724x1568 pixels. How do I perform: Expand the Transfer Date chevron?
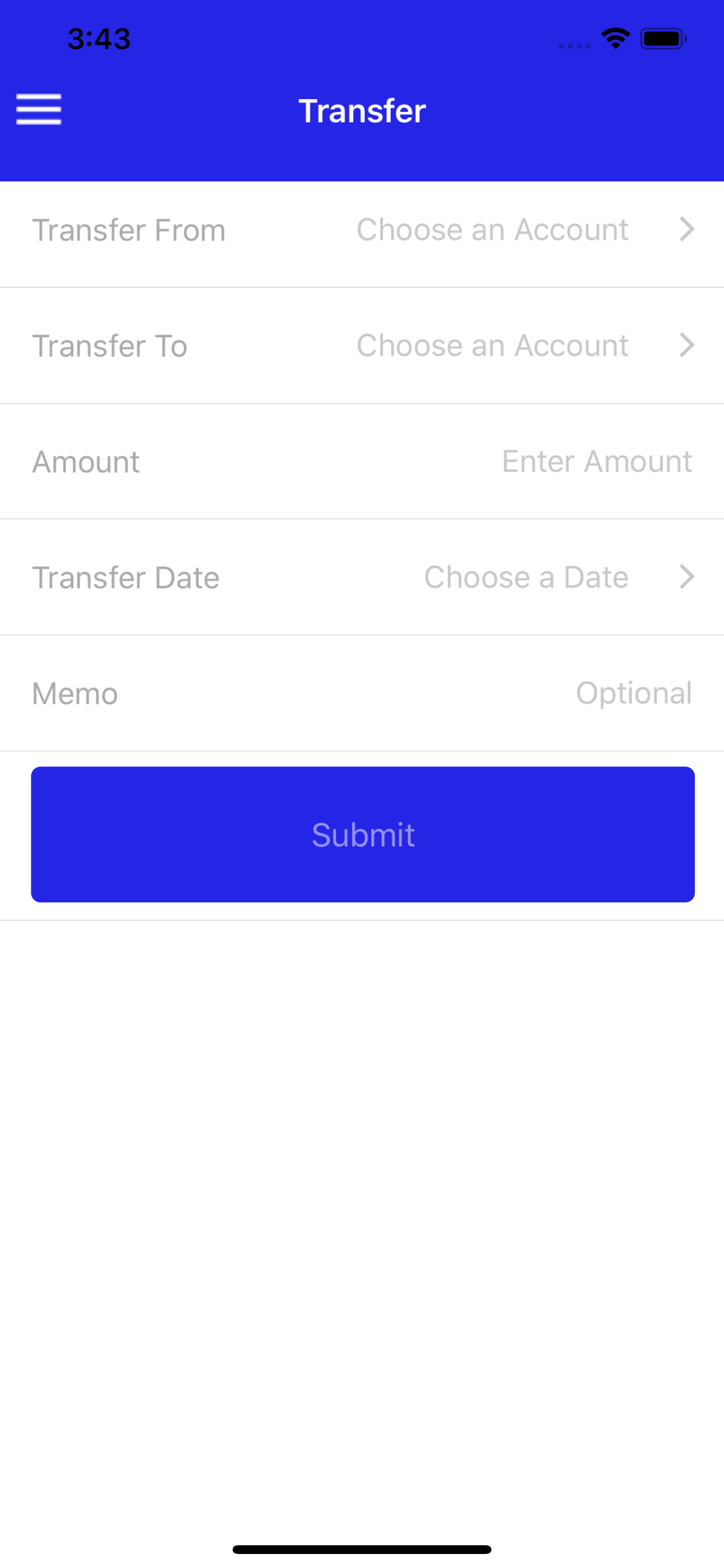687,577
